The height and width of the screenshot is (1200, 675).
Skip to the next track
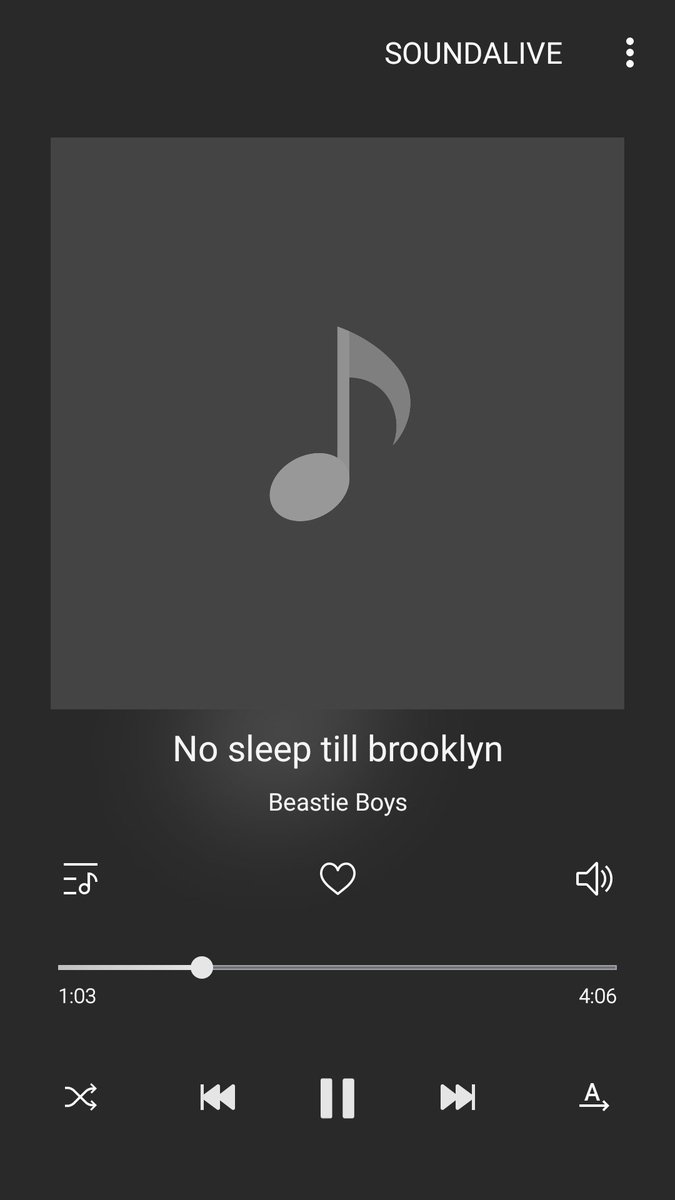coord(457,1097)
